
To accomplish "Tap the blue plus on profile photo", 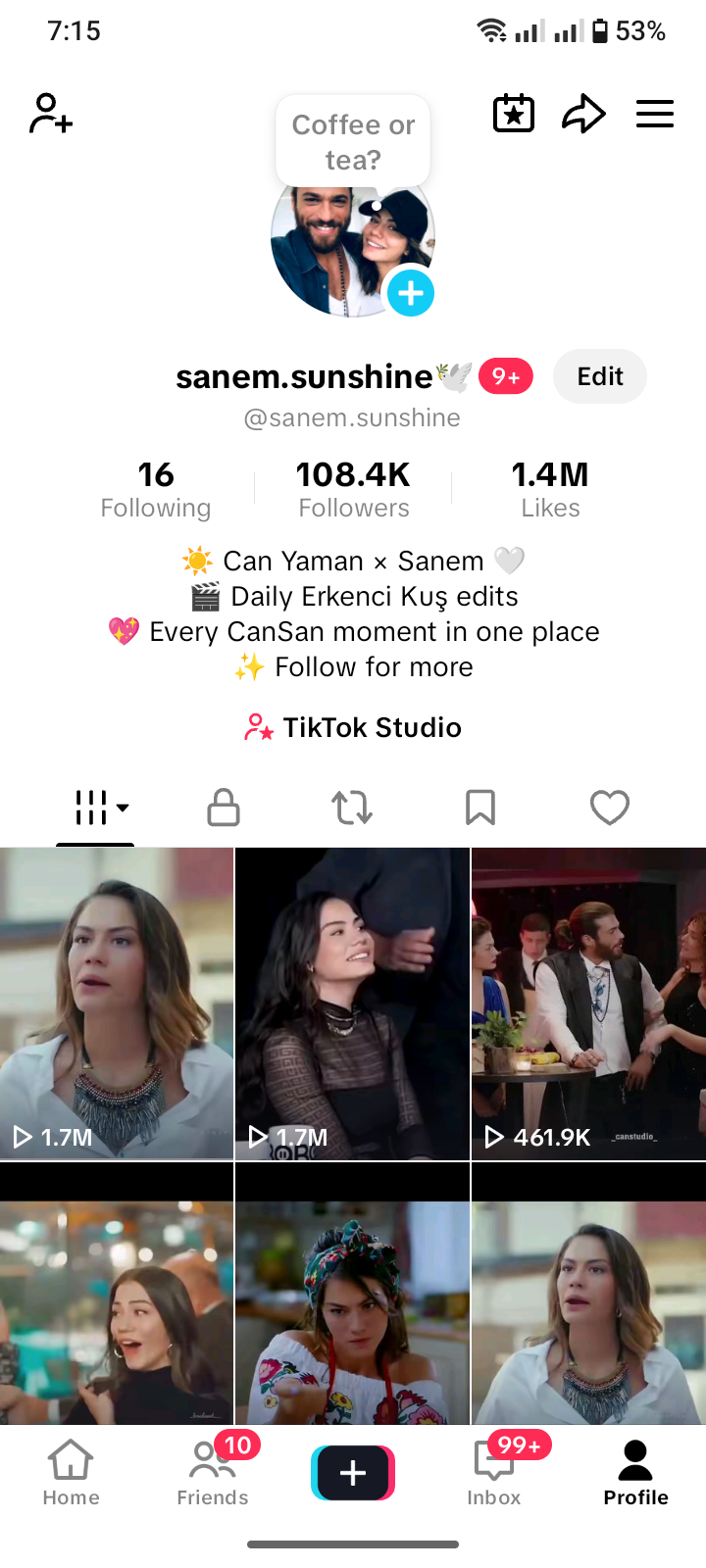I will click(411, 293).
